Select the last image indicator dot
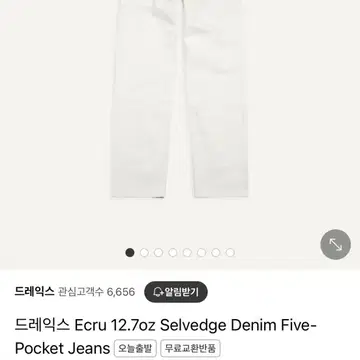The height and width of the screenshot is (360, 360). pyautogui.click(x=230, y=253)
